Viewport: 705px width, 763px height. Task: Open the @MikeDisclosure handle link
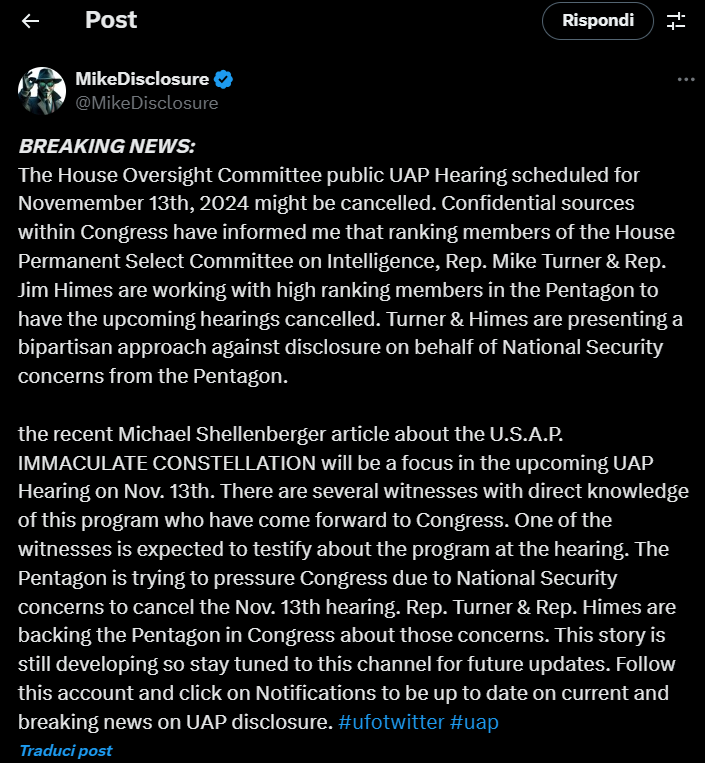[x=147, y=102]
